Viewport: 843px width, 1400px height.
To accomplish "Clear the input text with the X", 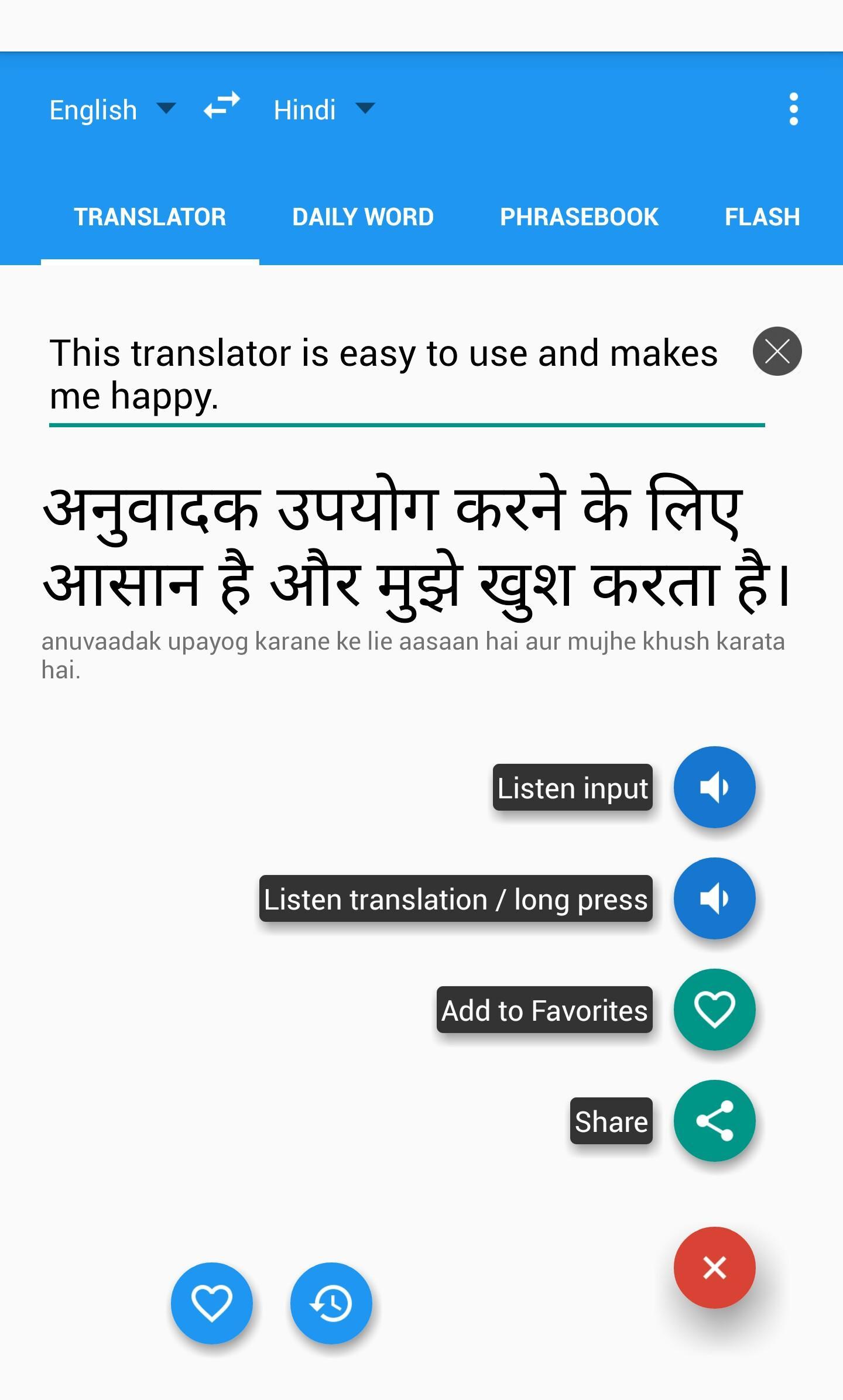I will (x=777, y=351).
